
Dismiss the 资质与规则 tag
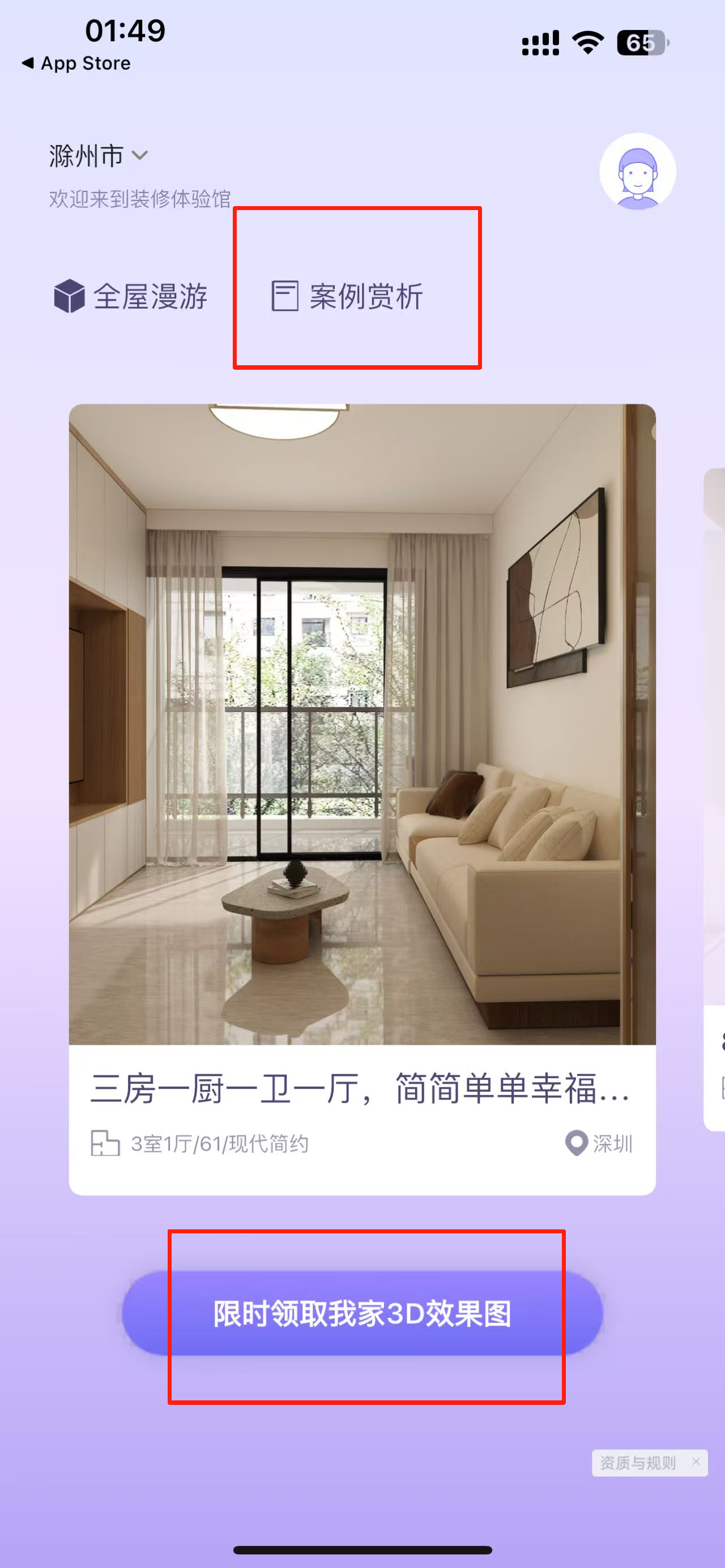click(x=696, y=1462)
